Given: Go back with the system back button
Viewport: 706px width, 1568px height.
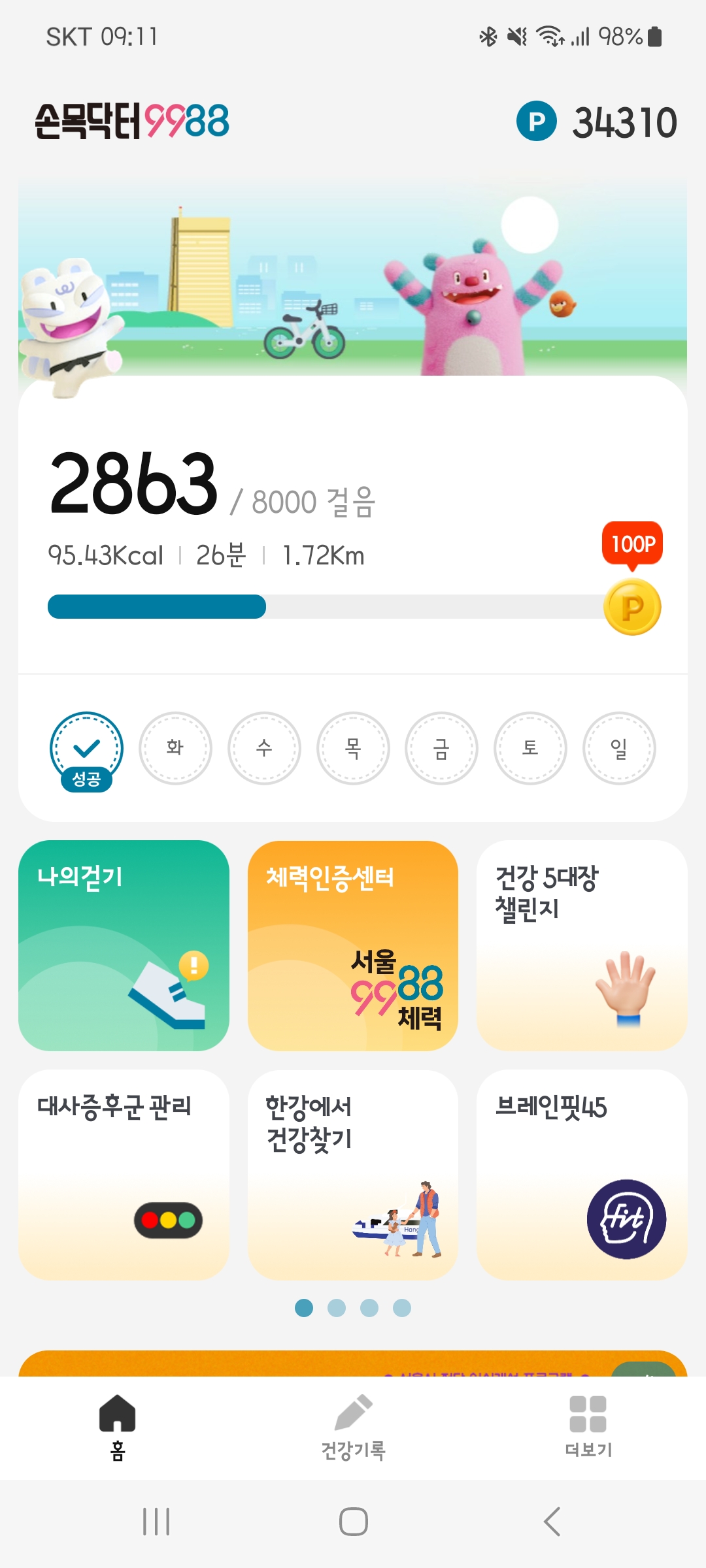Looking at the screenshot, I should coord(552,1522).
